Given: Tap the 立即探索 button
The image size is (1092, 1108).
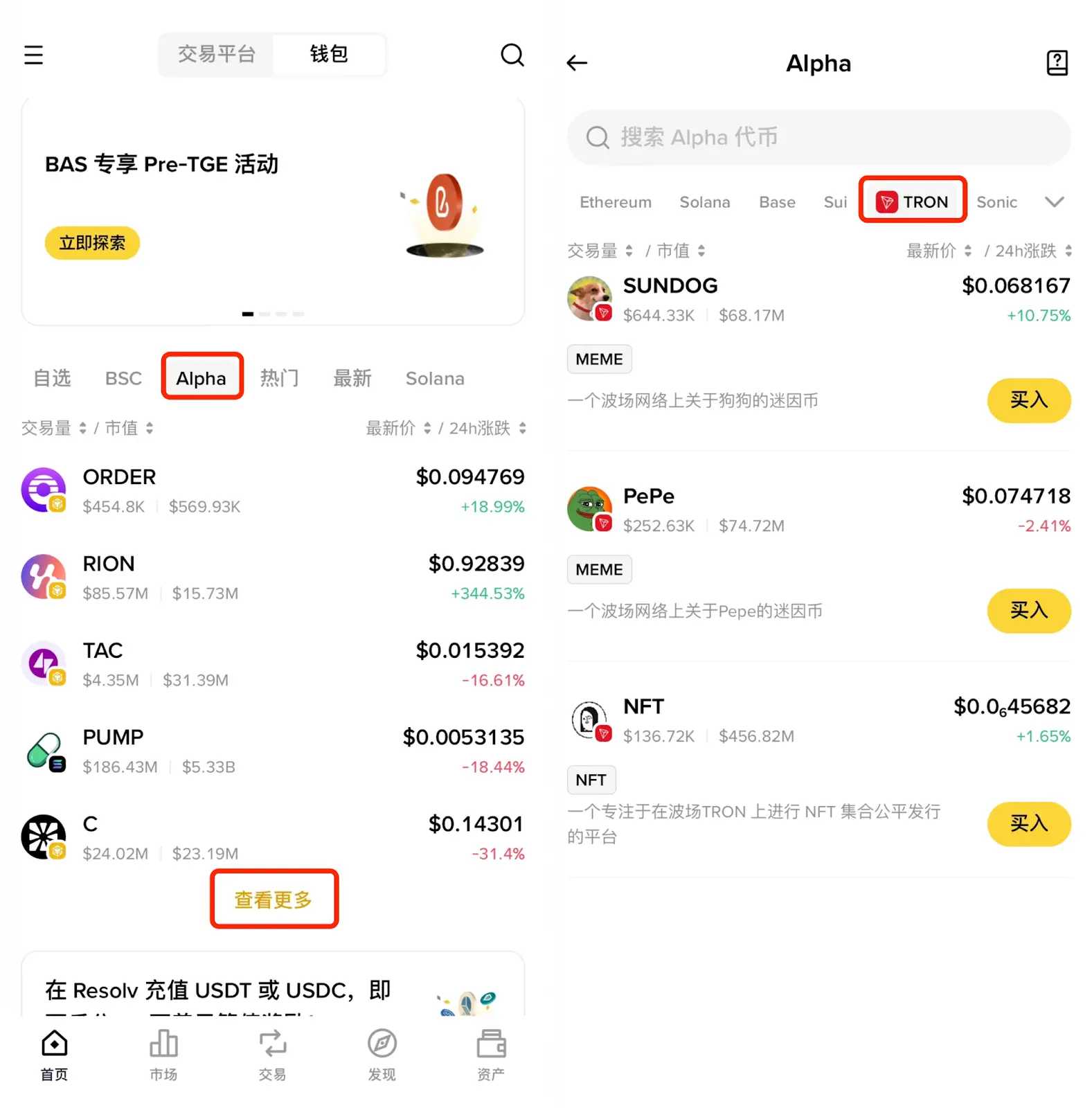Looking at the screenshot, I should click(x=92, y=243).
